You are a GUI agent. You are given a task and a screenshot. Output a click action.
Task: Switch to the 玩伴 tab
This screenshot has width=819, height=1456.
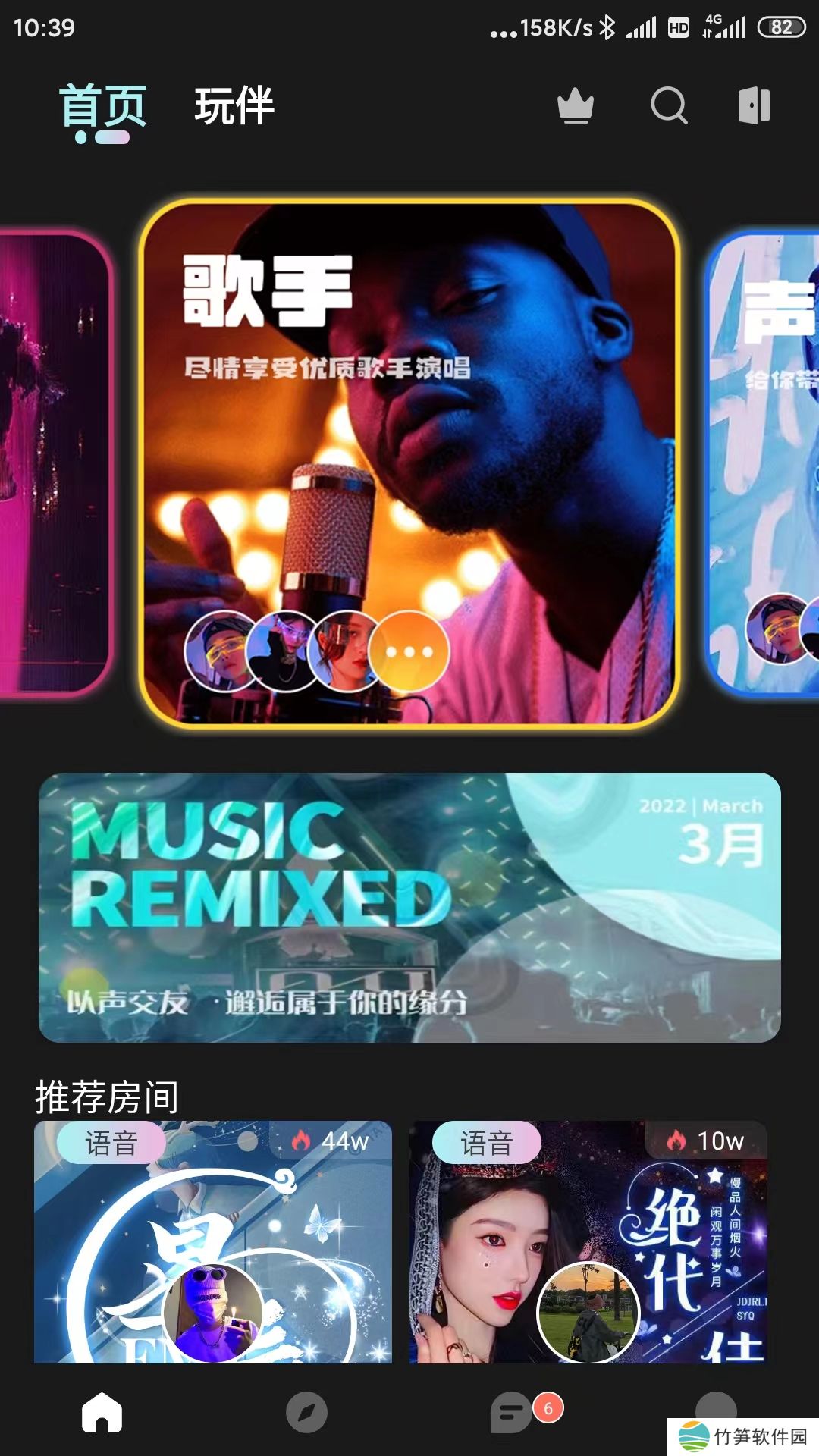click(x=234, y=106)
